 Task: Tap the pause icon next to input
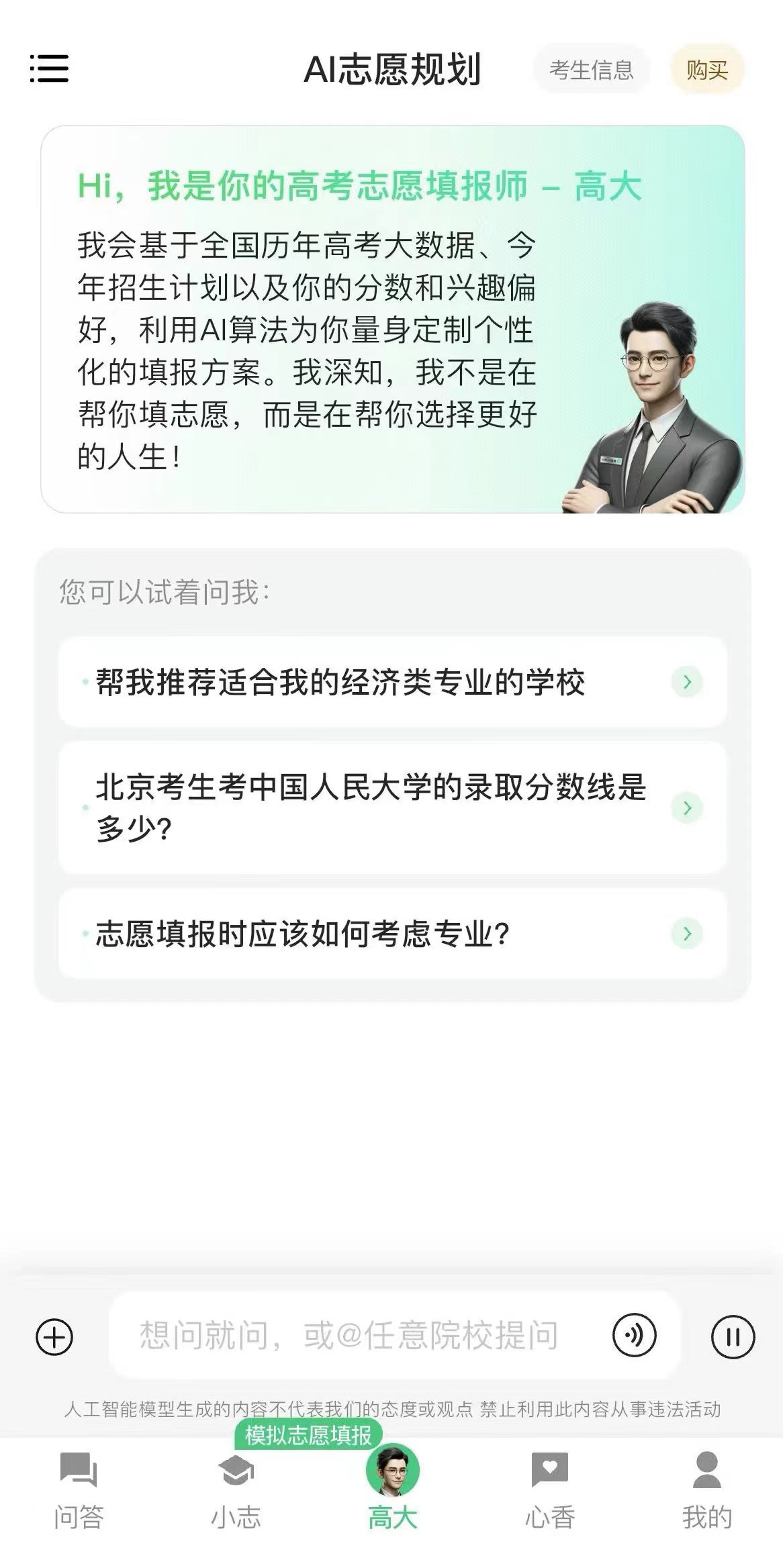coord(733,1336)
